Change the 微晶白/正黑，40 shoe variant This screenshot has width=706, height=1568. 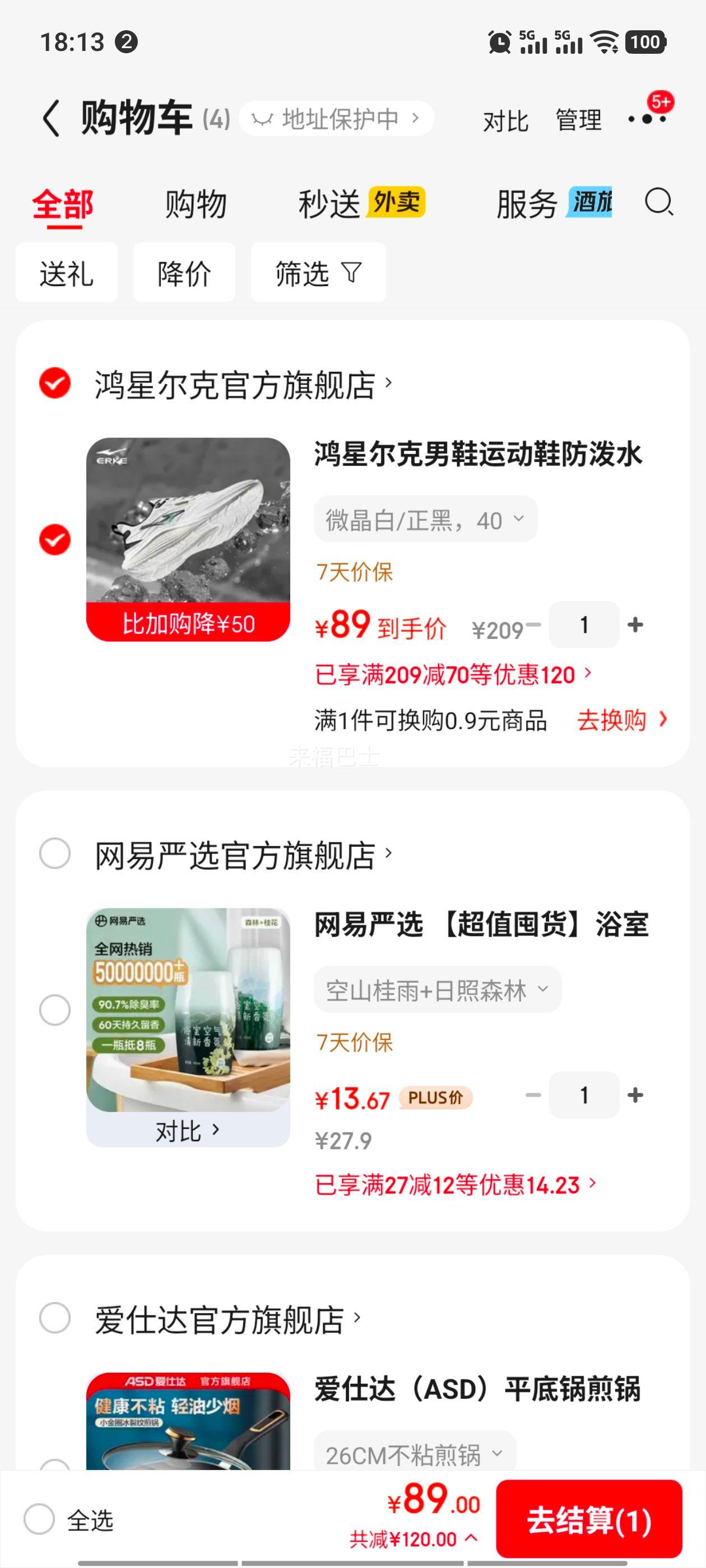pos(425,520)
